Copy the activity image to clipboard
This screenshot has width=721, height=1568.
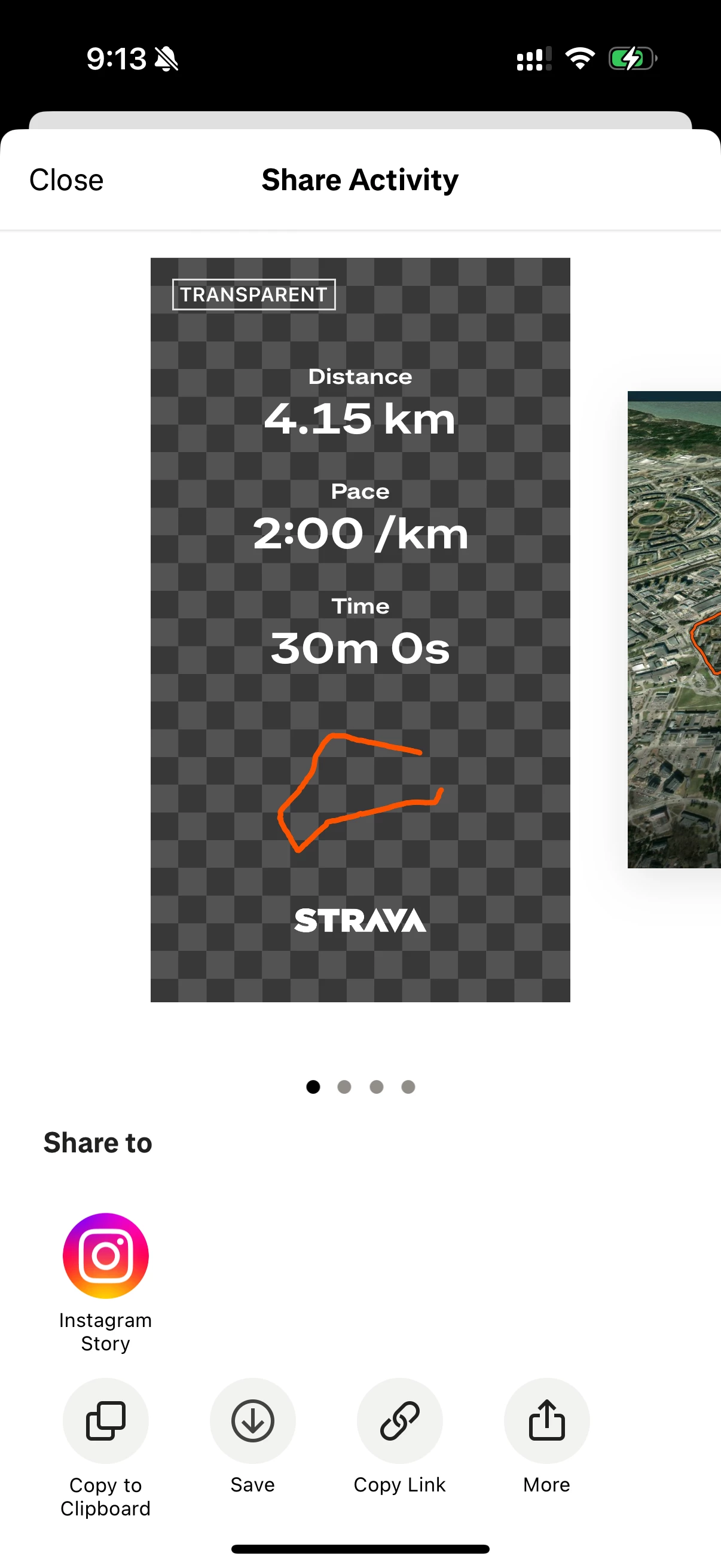tap(106, 1420)
